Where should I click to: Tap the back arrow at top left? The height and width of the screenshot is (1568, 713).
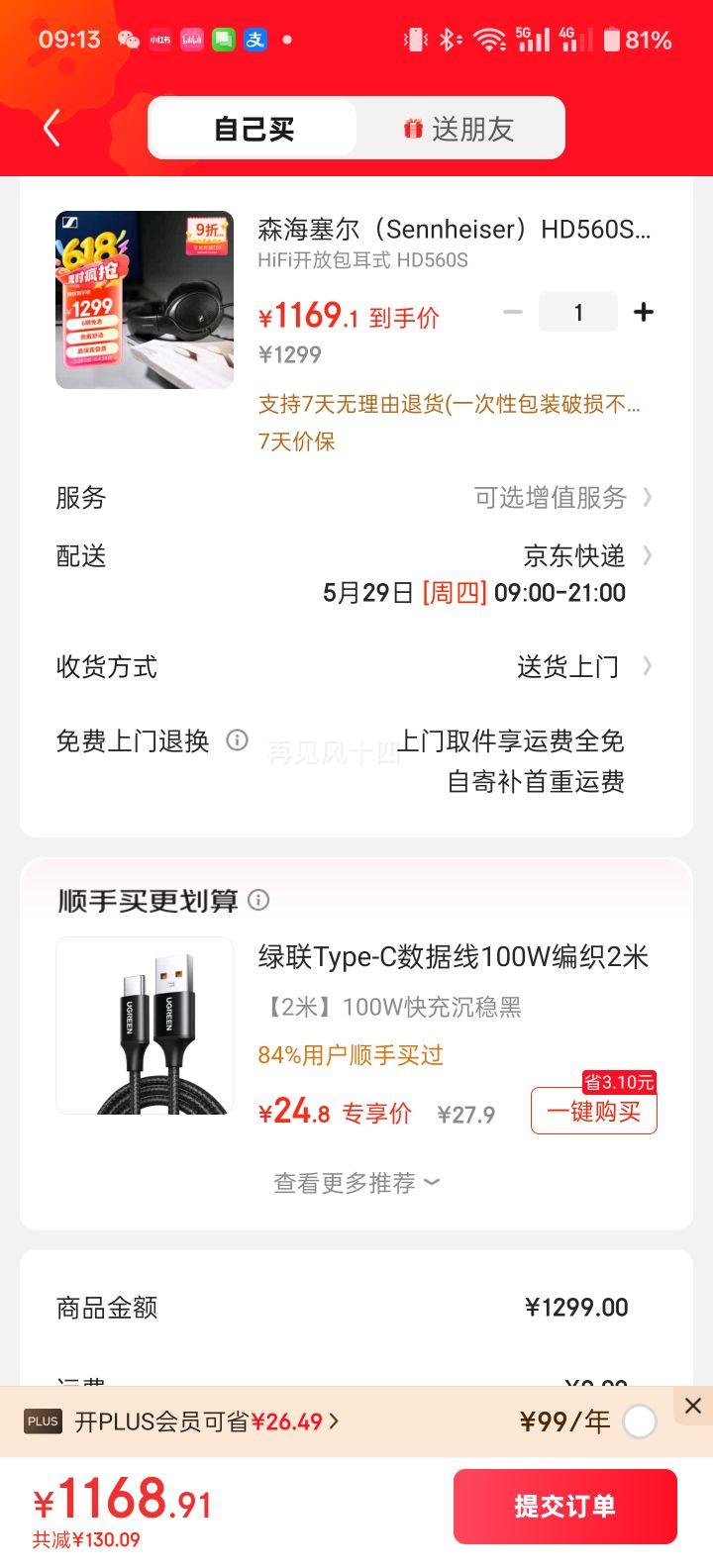tap(50, 128)
